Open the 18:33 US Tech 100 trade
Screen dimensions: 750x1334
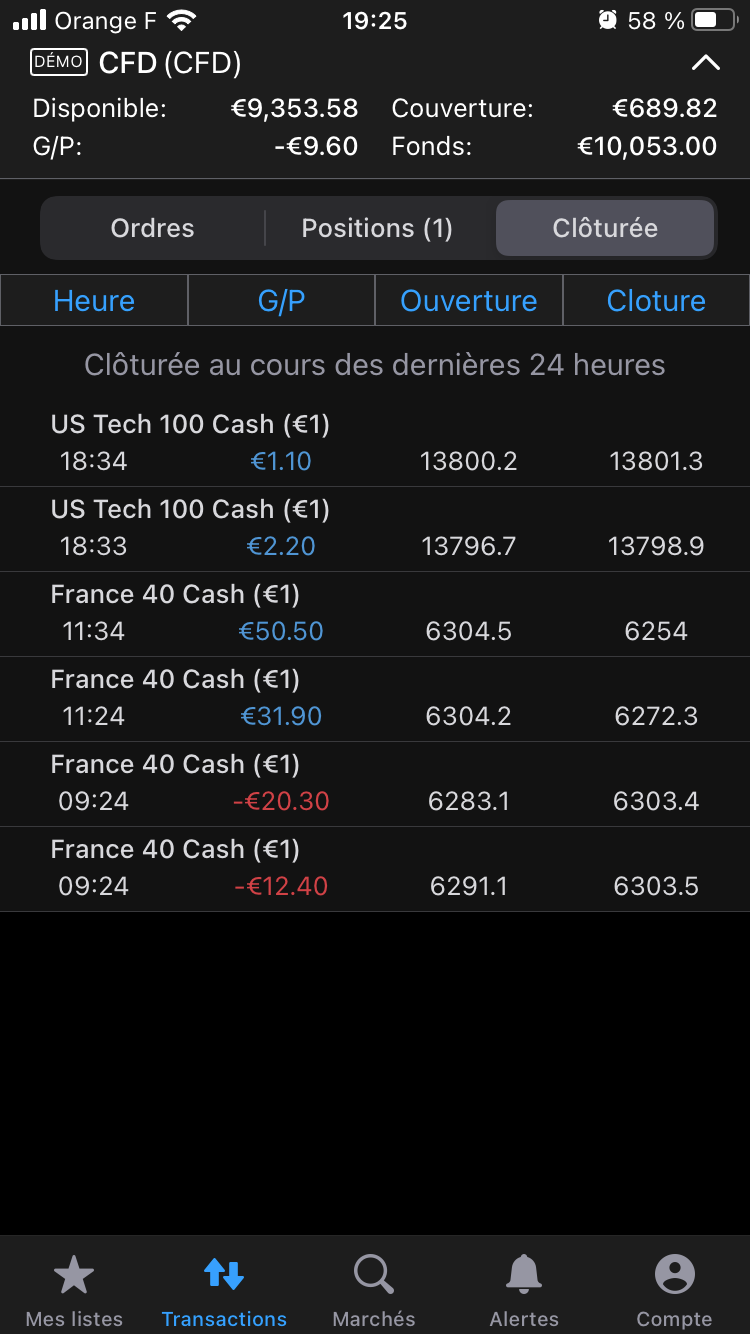375,528
